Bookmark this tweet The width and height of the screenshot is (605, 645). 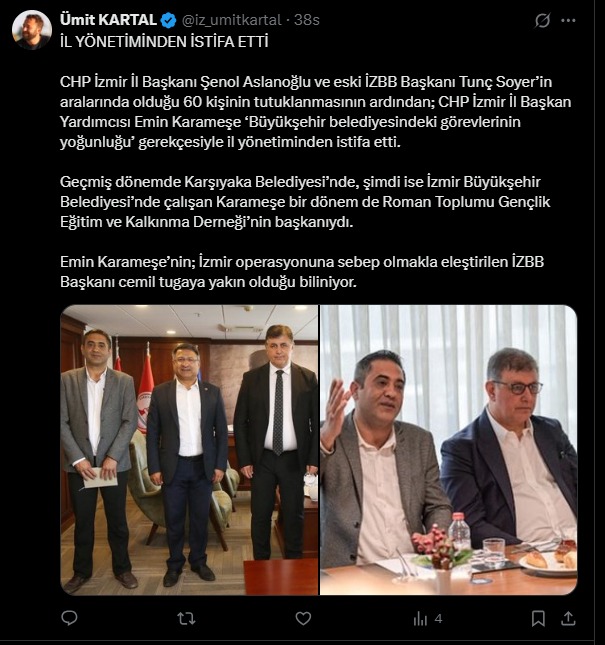pos(538,619)
